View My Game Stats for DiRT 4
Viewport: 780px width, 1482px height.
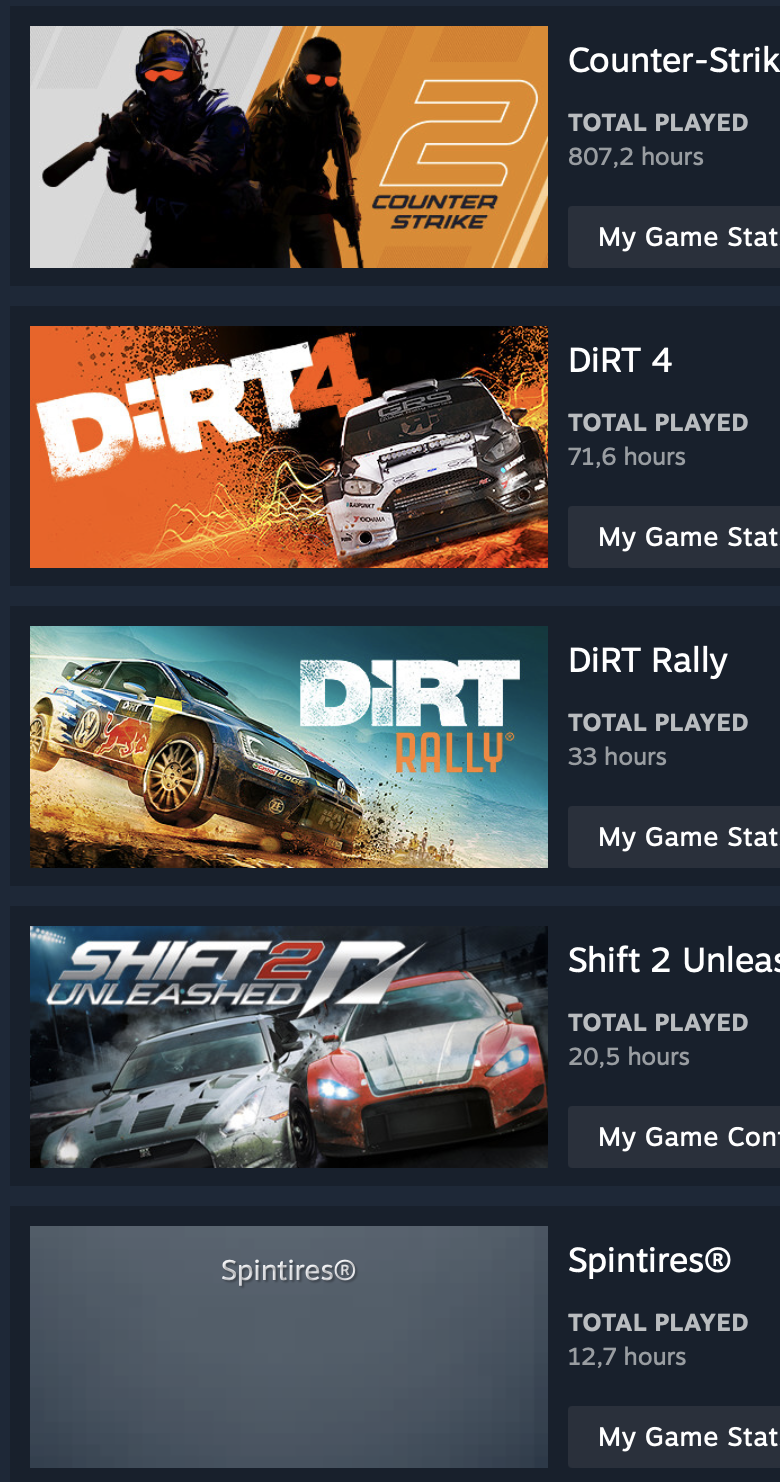tap(674, 537)
